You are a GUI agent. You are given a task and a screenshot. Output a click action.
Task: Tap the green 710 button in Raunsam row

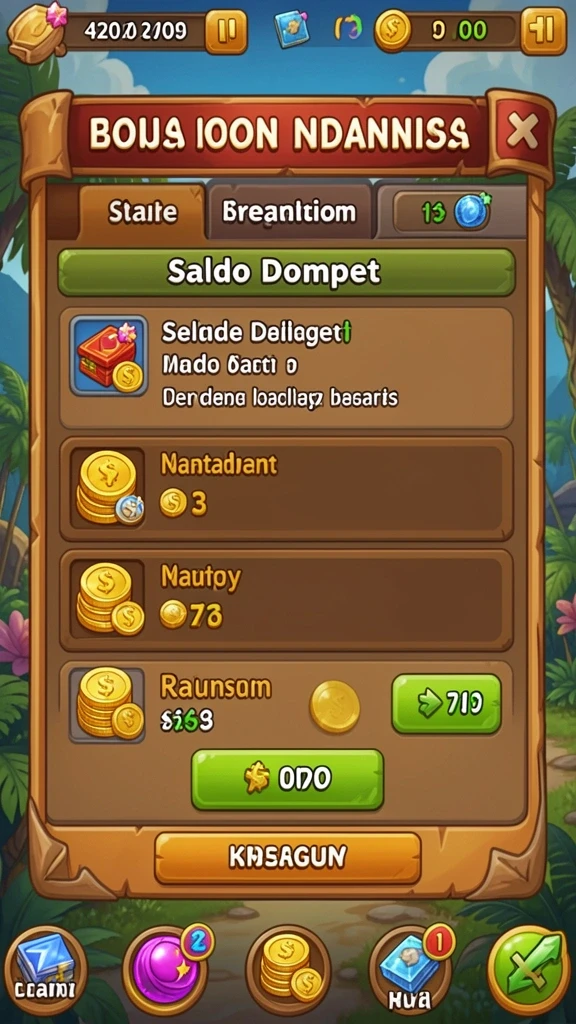(x=446, y=704)
